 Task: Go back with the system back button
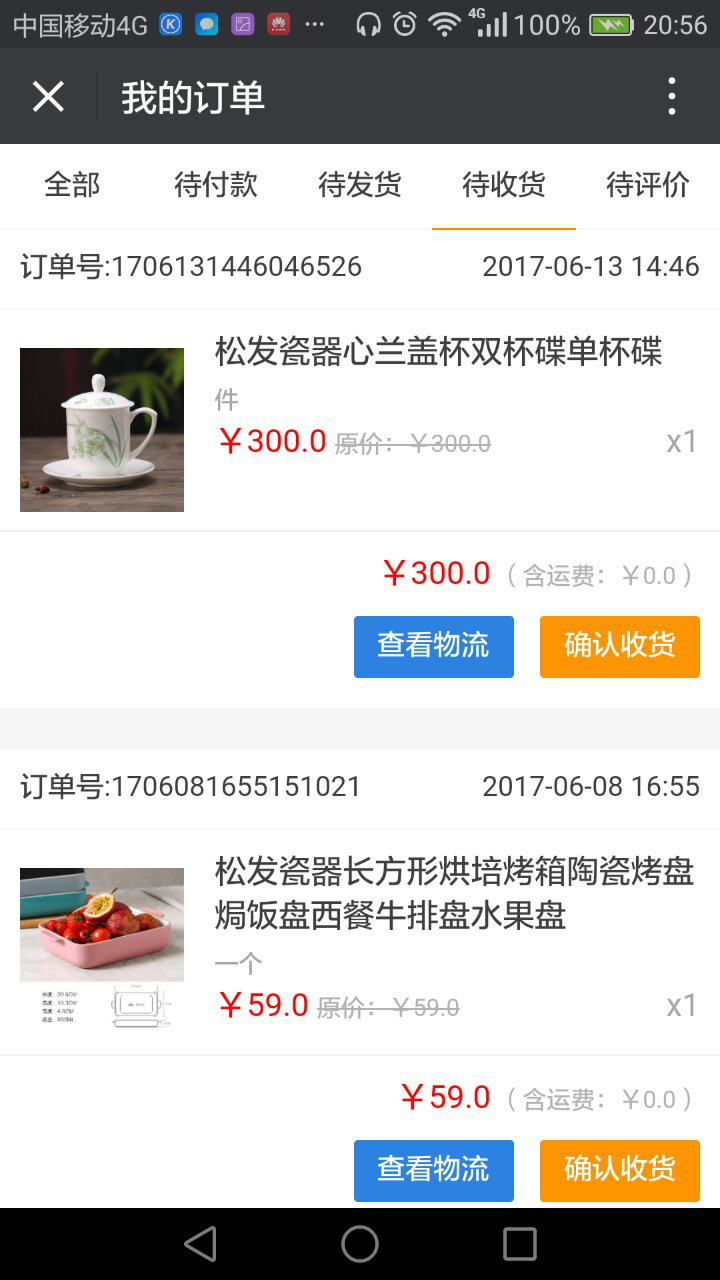(201, 1244)
